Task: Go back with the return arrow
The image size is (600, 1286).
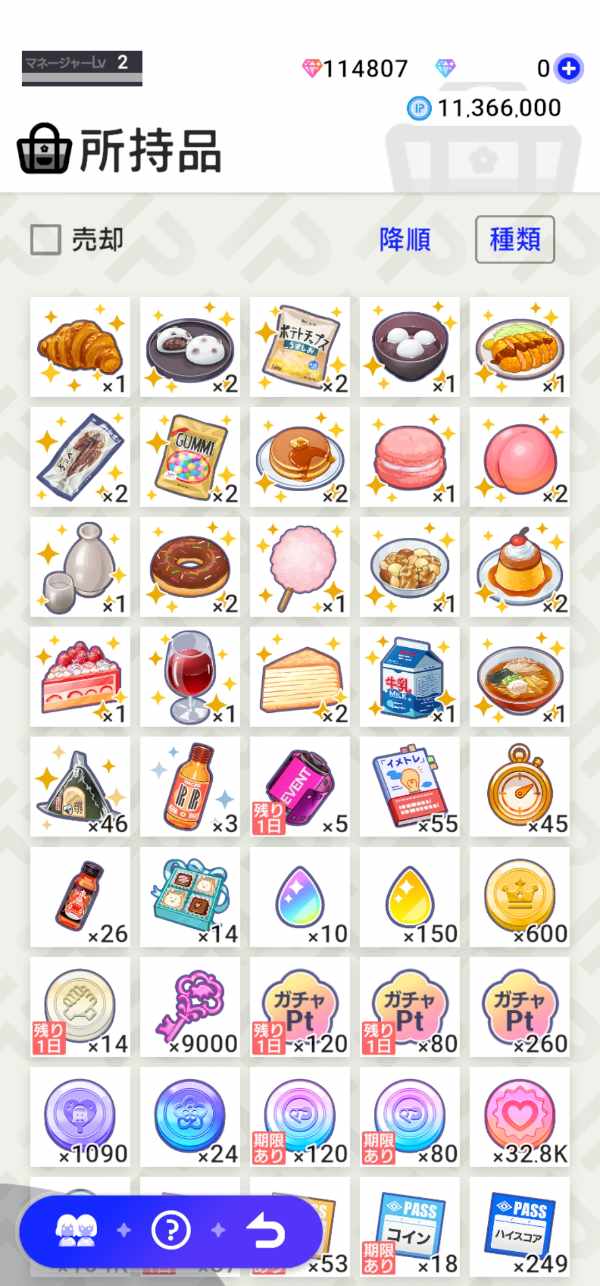Action: tap(267, 1230)
